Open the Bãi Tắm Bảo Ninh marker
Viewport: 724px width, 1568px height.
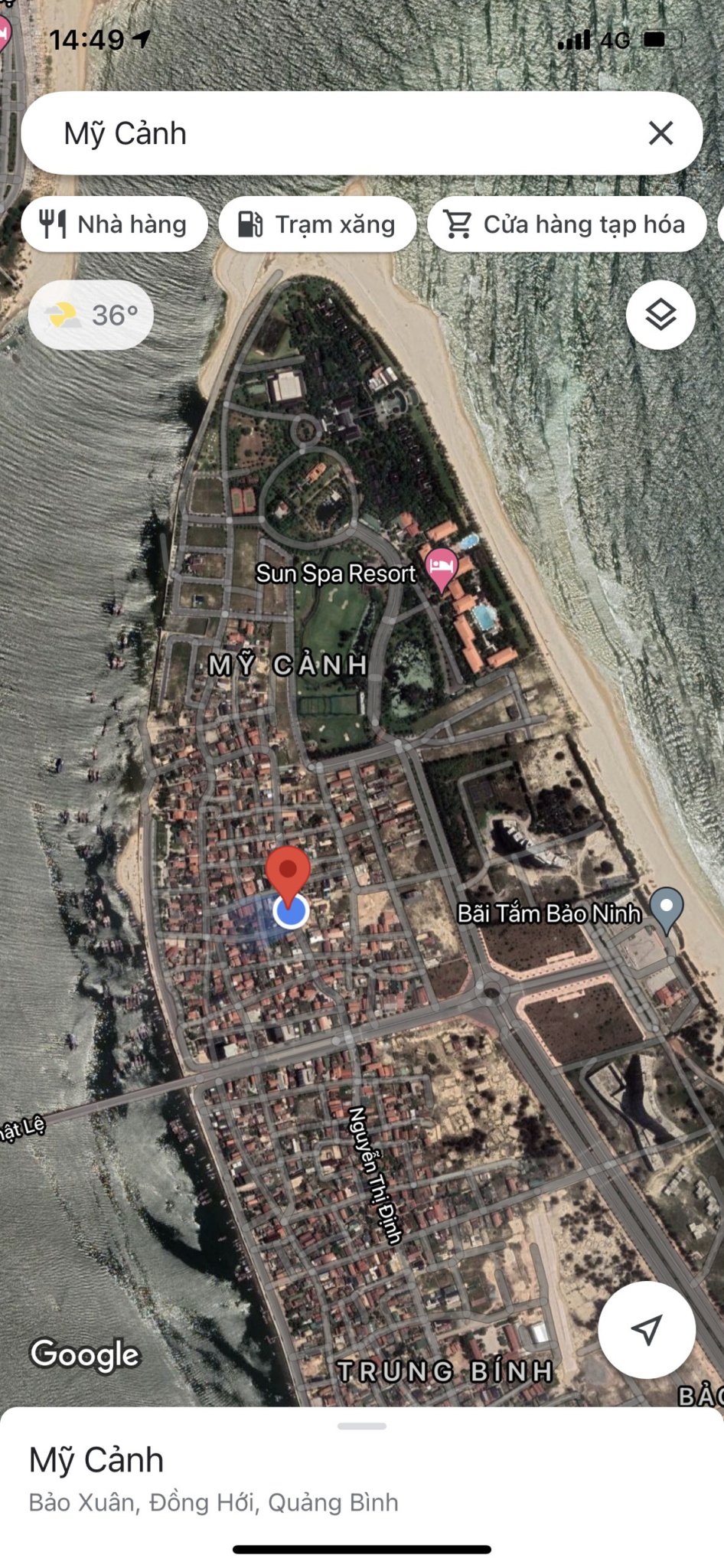click(x=667, y=910)
